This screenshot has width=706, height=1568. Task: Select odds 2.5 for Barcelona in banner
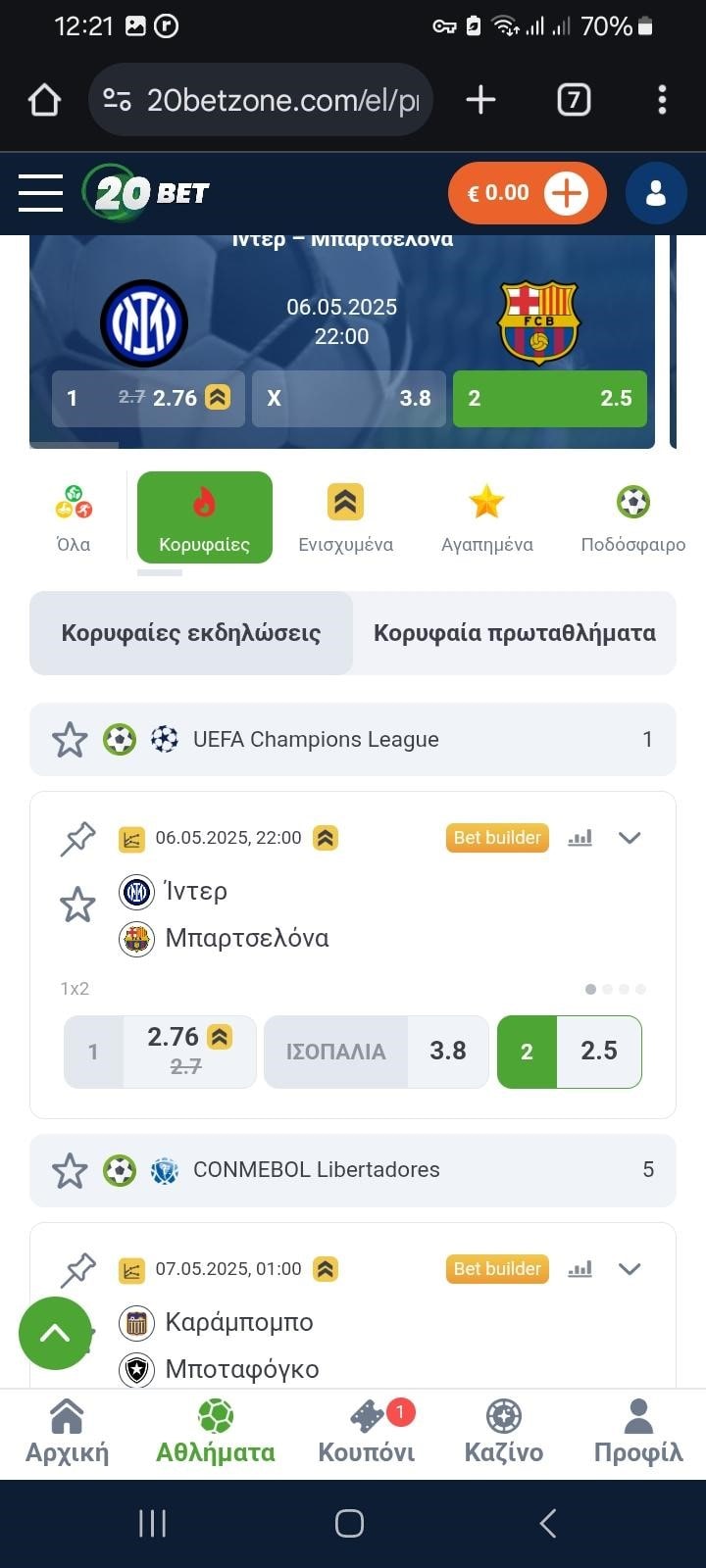click(x=549, y=398)
